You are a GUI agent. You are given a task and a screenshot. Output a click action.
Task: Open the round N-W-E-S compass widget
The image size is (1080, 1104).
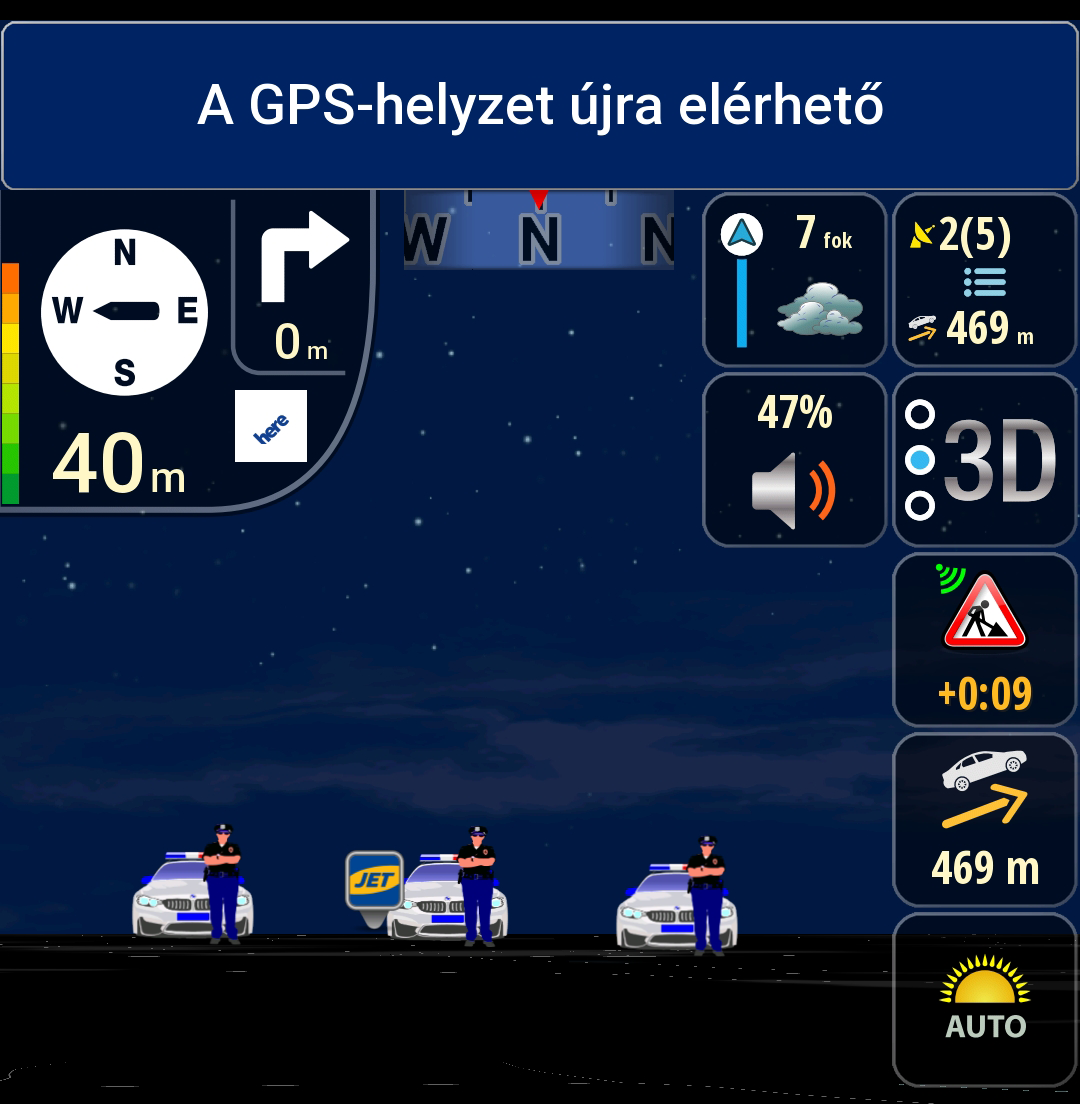click(x=124, y=312)
